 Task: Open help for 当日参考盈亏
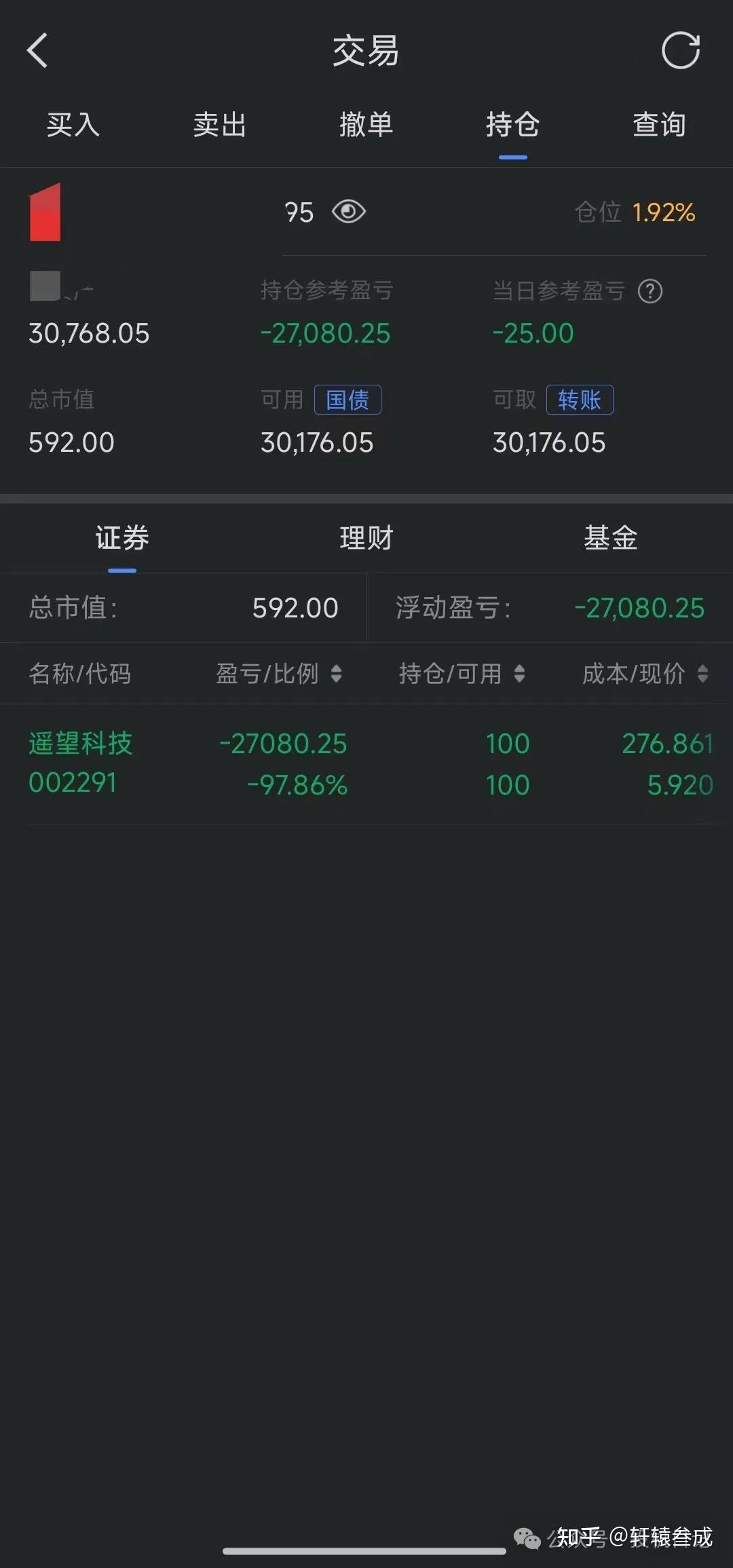650,291
